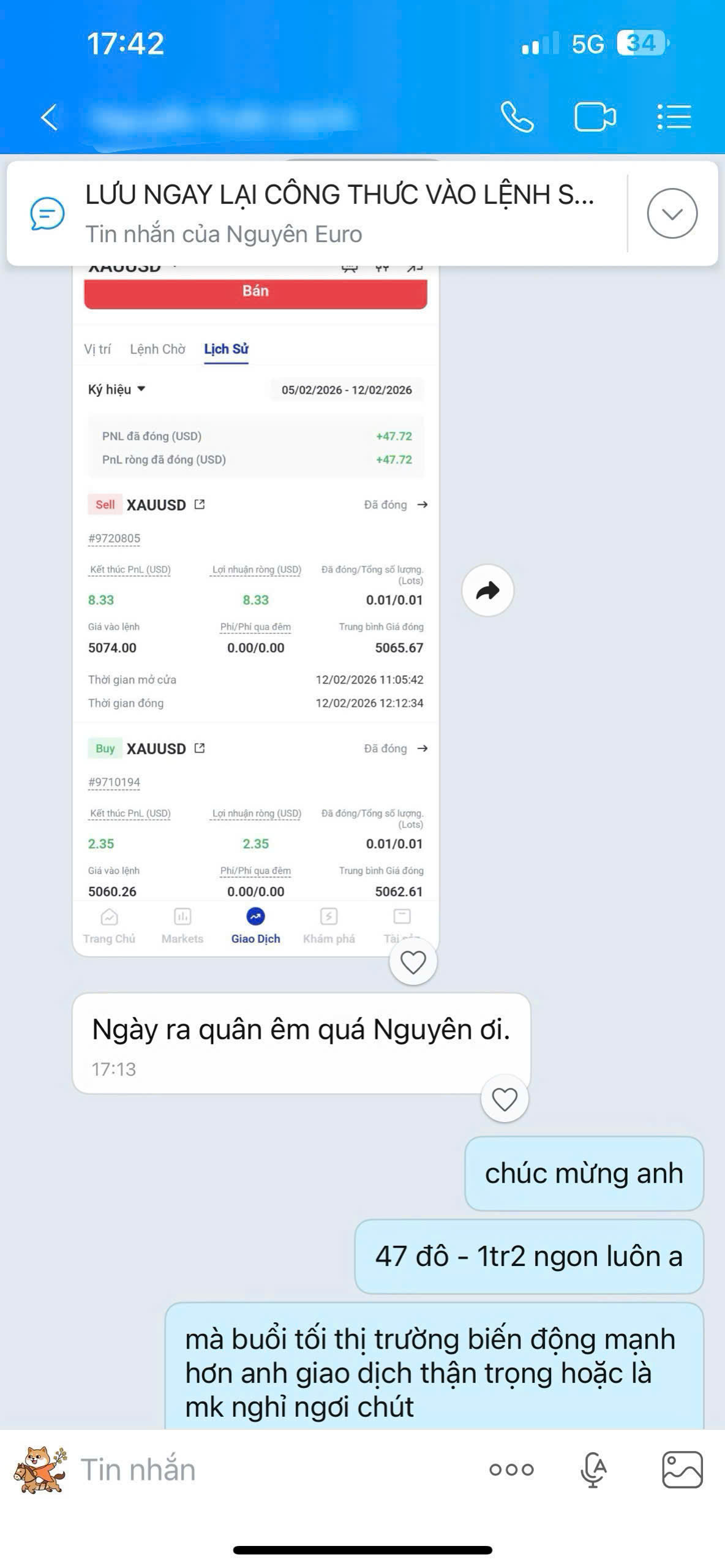Collapse the pinned message with the chevron
The height and width of the screenshot is (1568, 725).
672,214
